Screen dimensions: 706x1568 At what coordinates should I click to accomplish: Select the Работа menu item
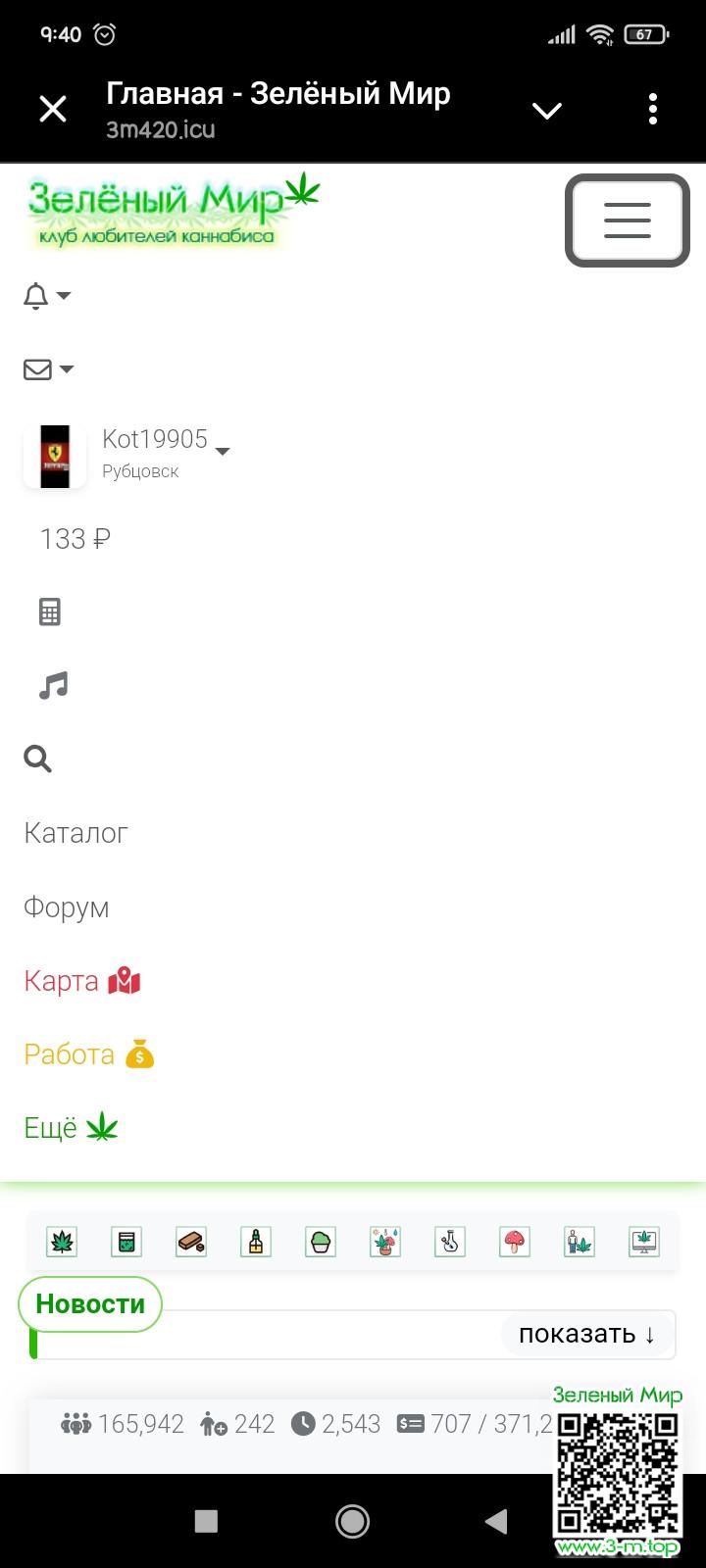tap(89, 1054)
